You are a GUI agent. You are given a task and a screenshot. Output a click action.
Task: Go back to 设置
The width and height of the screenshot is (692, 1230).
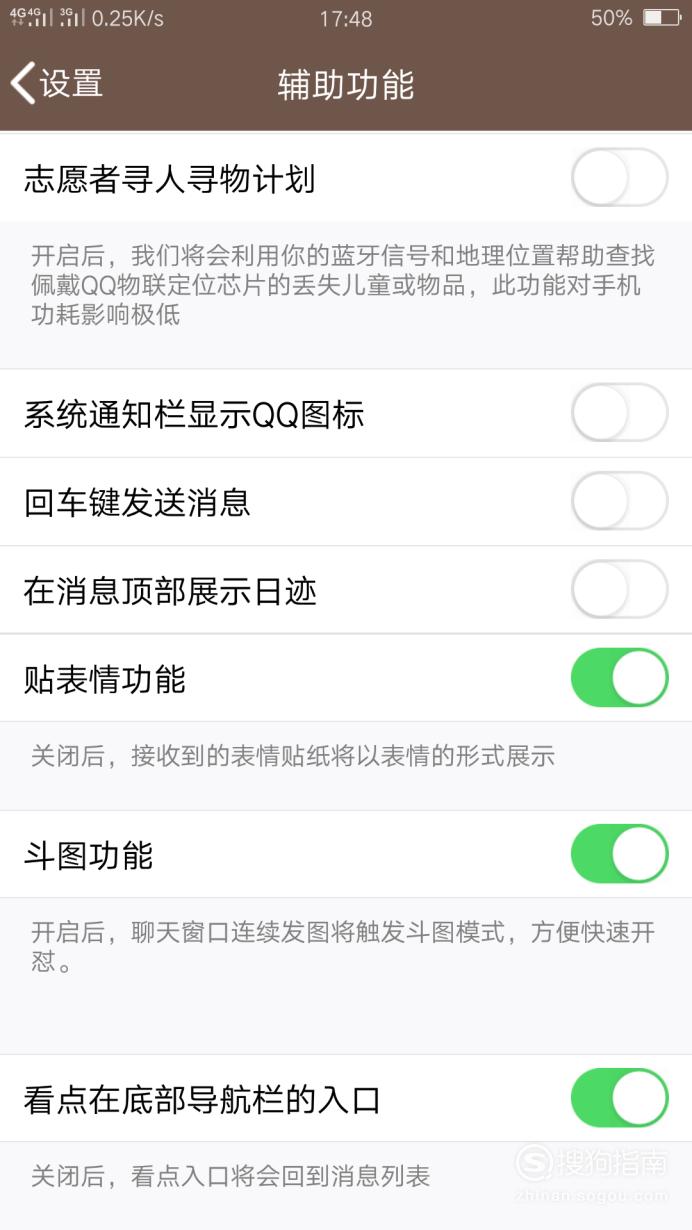pyautogui.click(x=57, y=83)
